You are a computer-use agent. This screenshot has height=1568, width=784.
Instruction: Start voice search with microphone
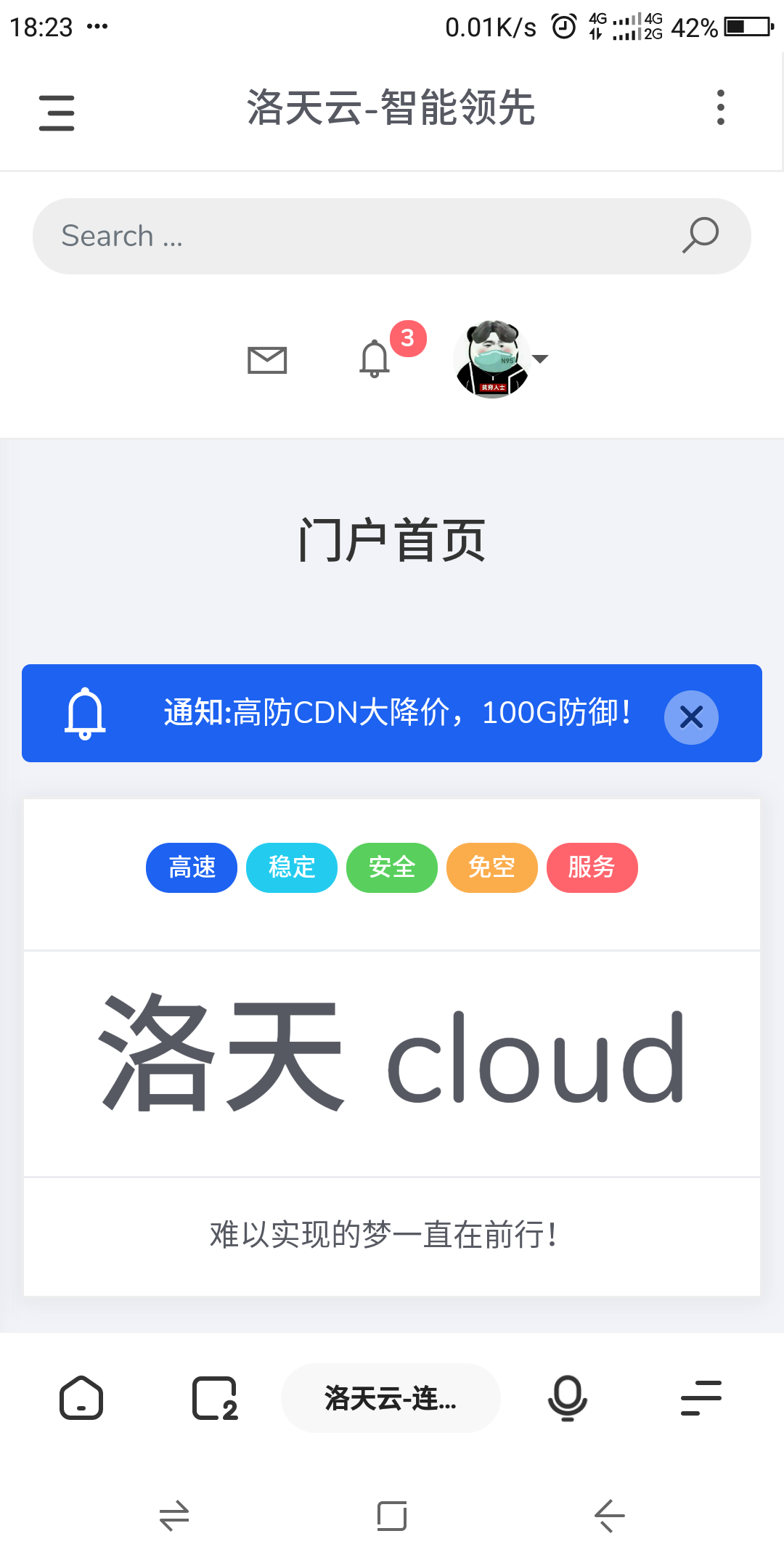pyautogui.click(x=567, y=1397)
